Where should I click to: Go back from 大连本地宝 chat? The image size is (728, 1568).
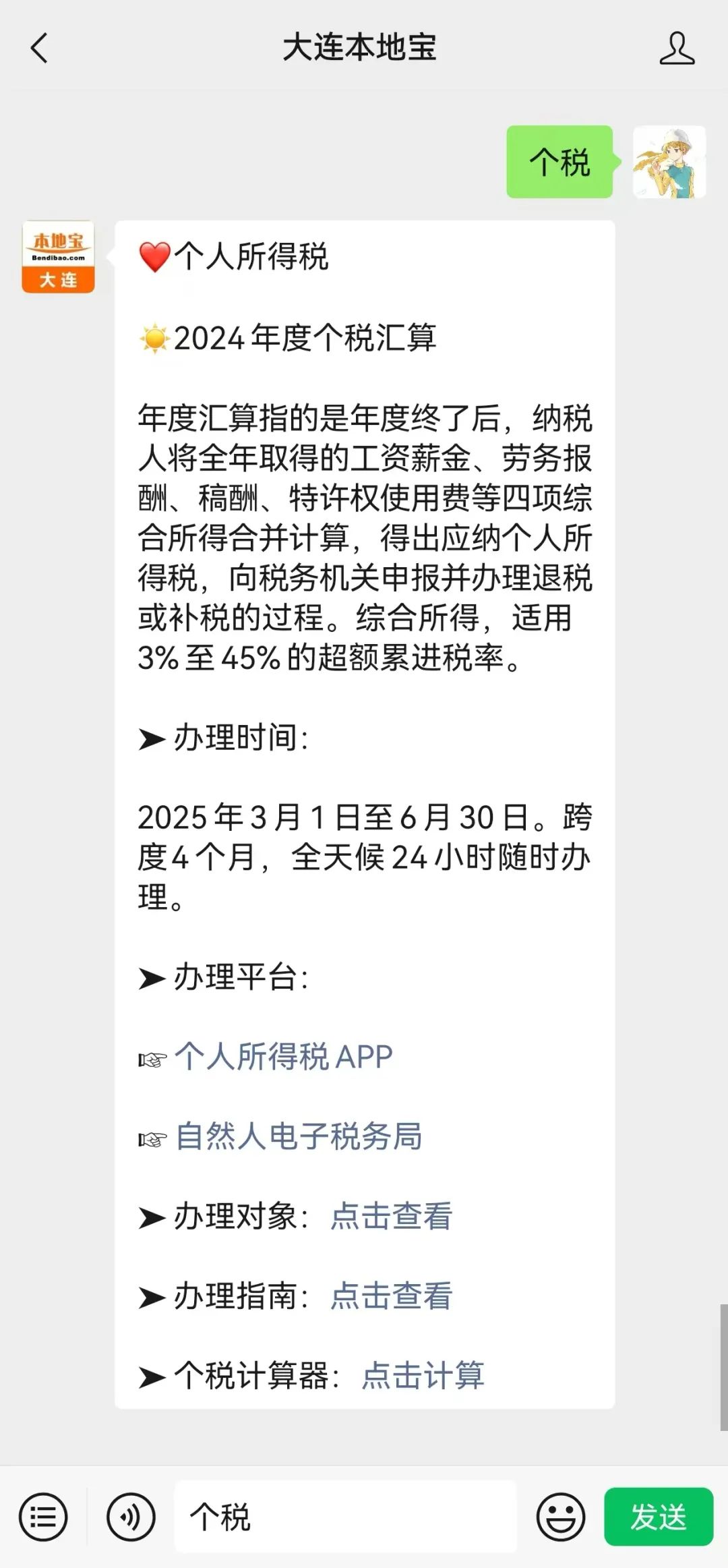(x=39, y=49)
